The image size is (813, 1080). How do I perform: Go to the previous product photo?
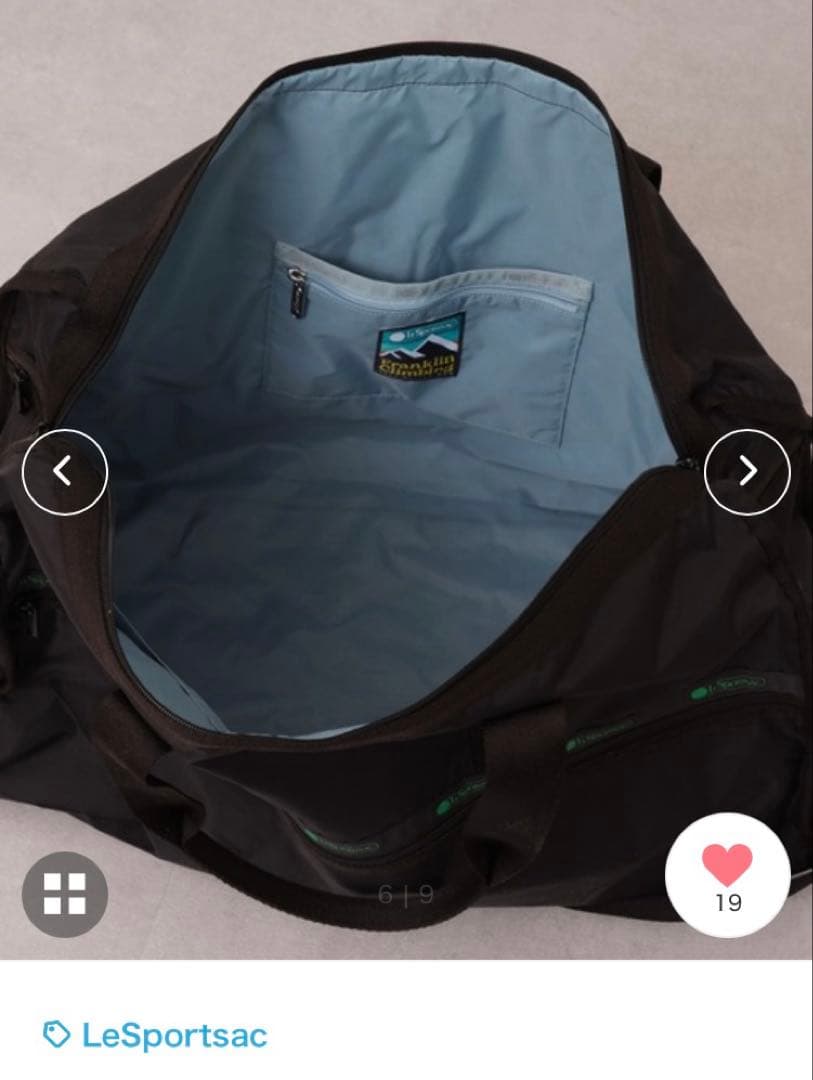coord(64,471)
